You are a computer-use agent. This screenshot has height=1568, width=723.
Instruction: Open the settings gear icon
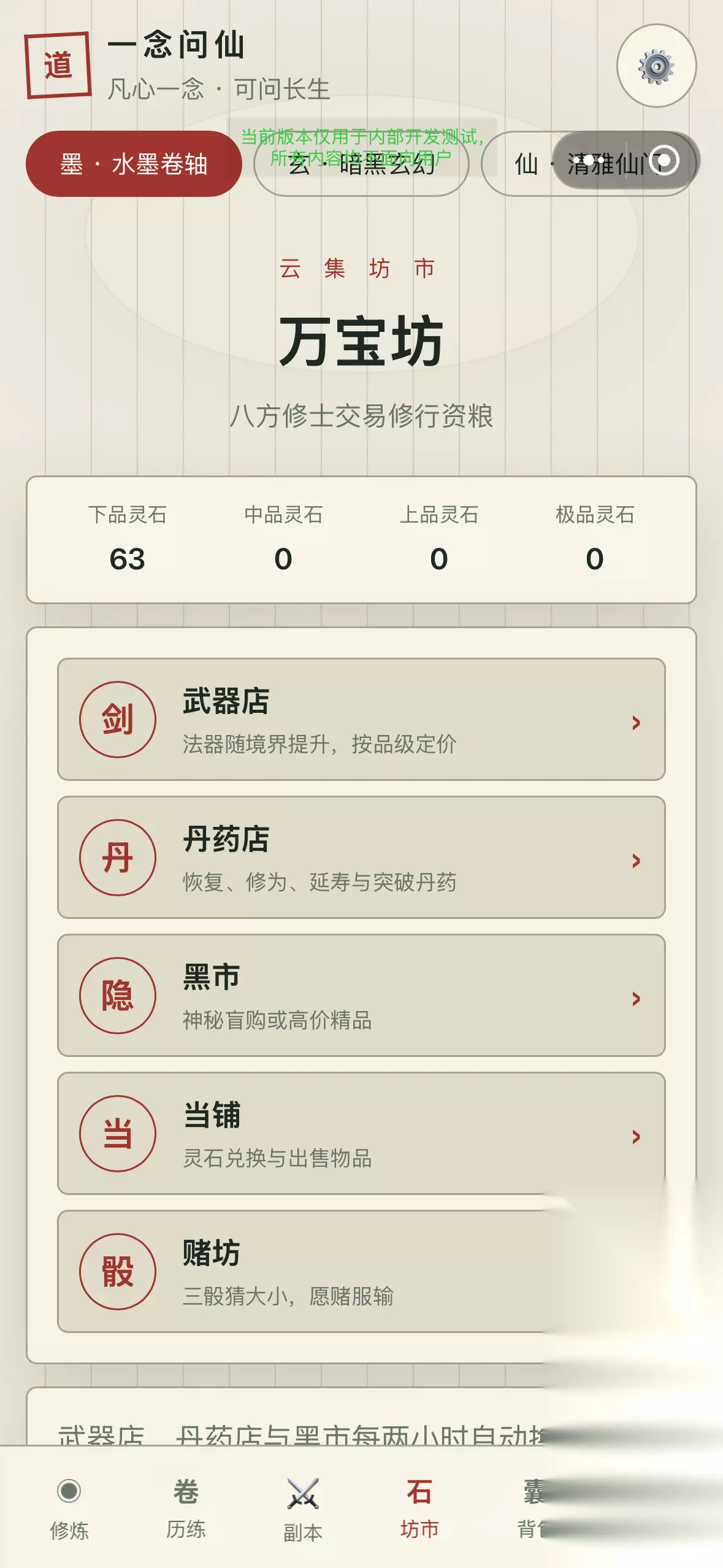click(656, 66)
